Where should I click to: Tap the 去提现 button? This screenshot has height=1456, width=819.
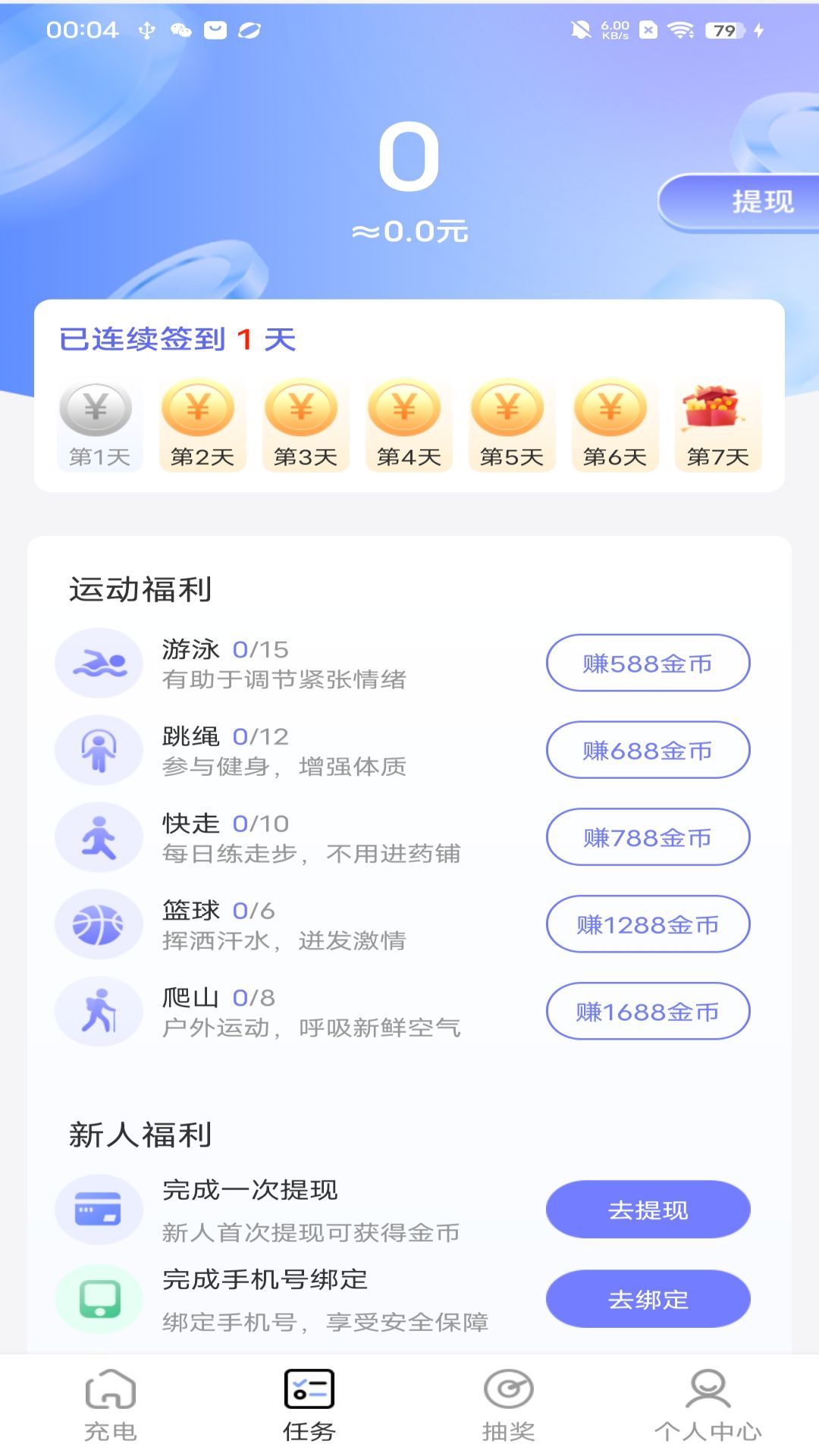point(648,1210)
